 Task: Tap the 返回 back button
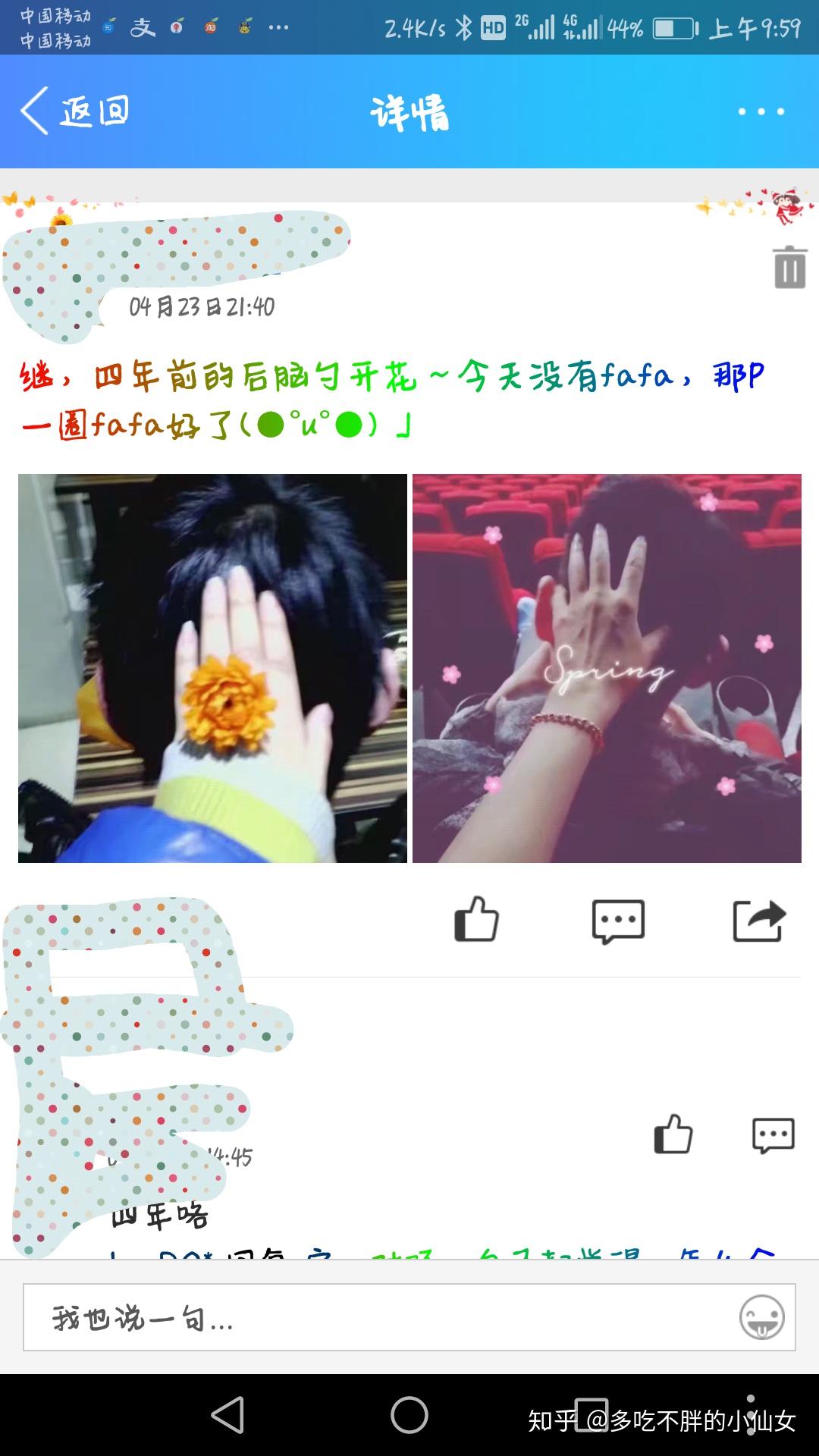tap(74, 111)
